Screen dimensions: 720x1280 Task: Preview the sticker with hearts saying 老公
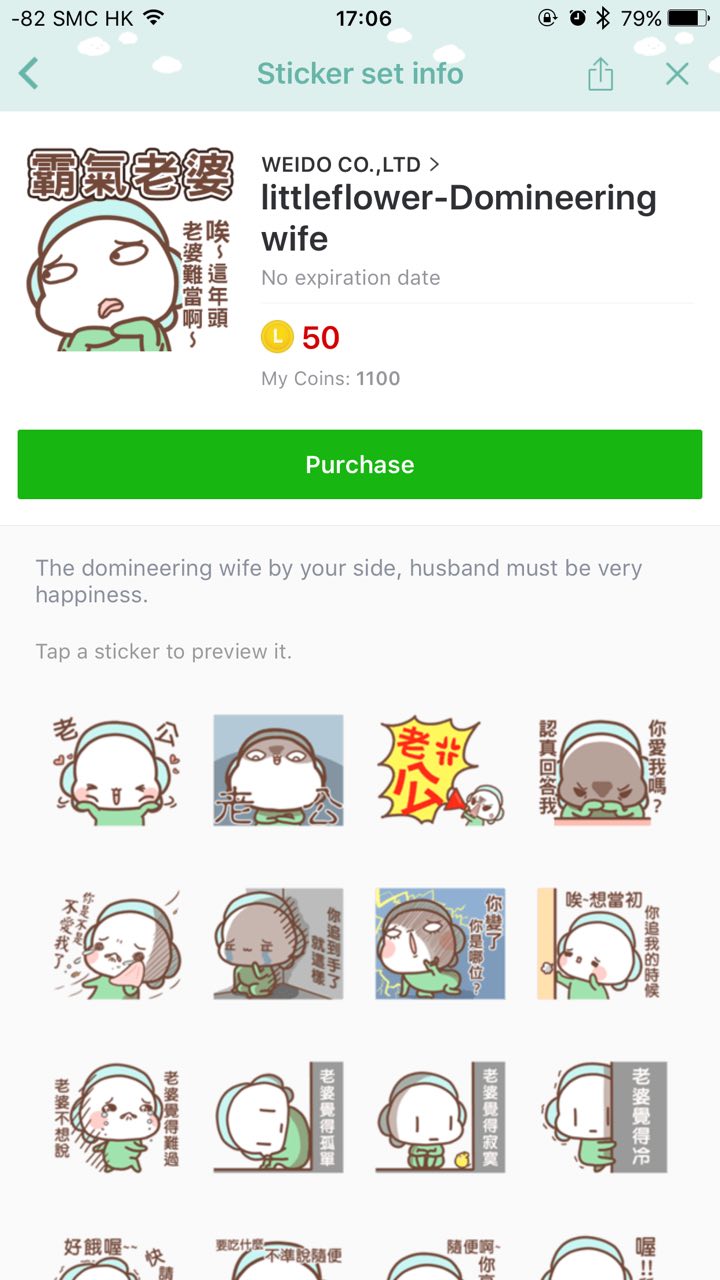(x=116, y=770)
